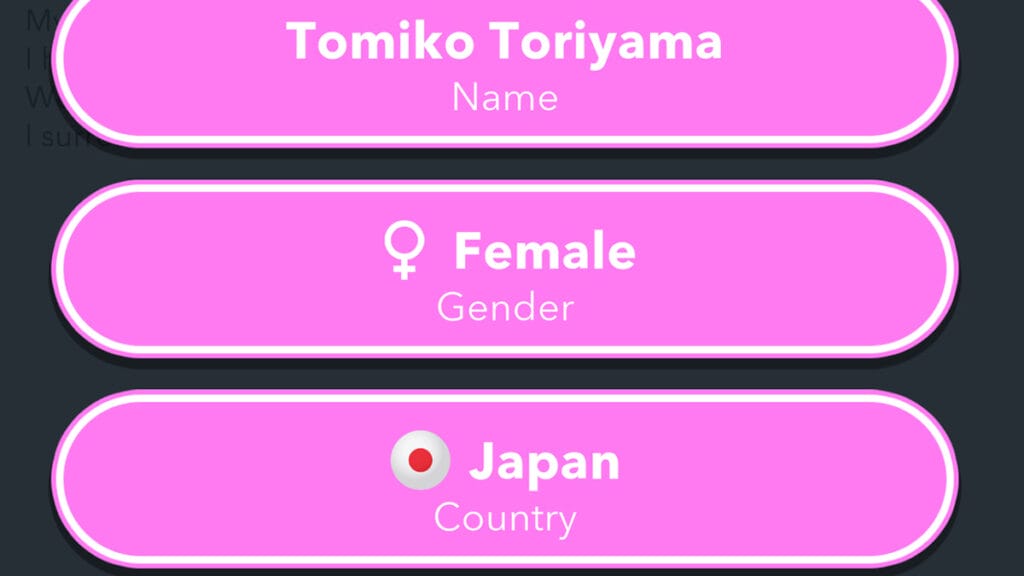Change the Female gender option
This screenshot has width=1024, height=576.
505,270
